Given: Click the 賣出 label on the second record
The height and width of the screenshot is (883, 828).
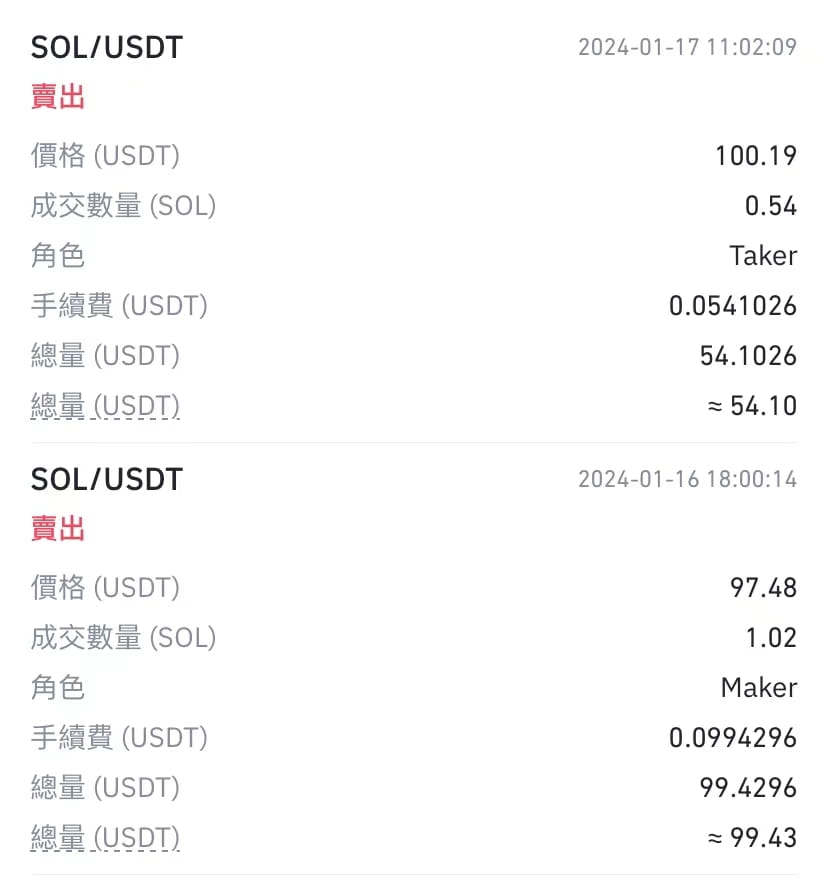Looking at the screenshot, I should pos(55,529).
